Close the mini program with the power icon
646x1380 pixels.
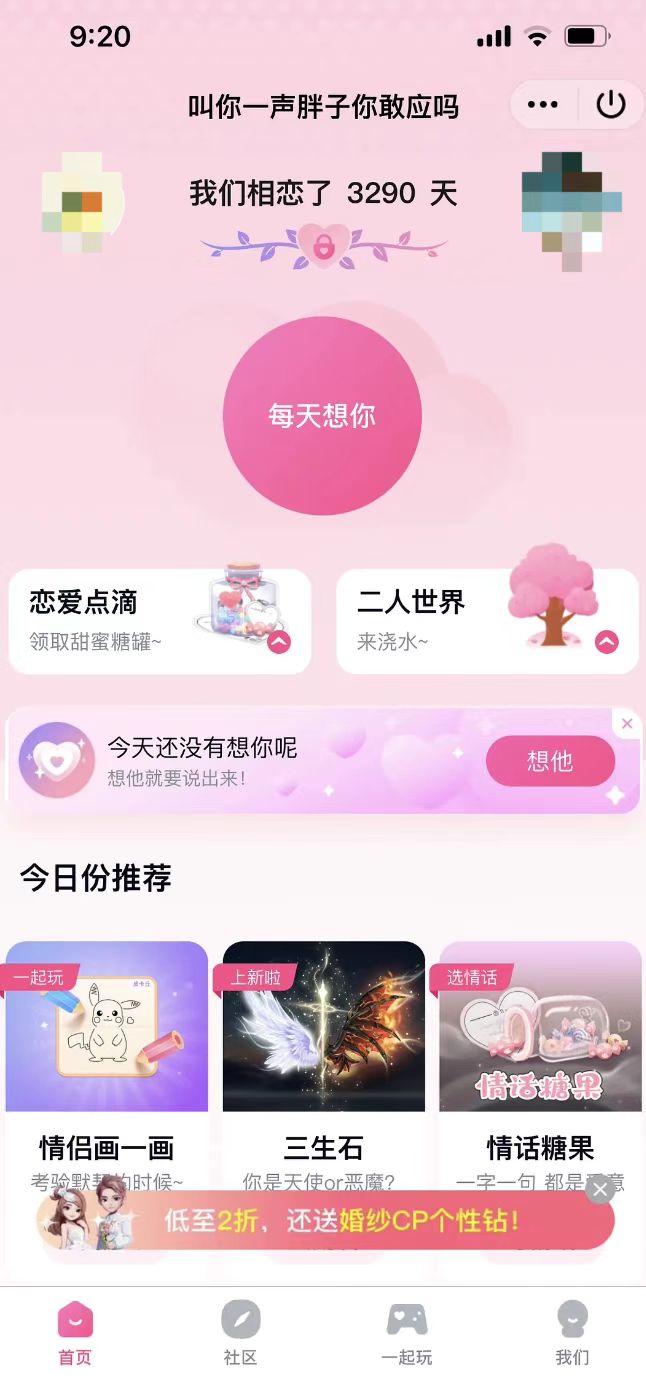coord(610,105)
